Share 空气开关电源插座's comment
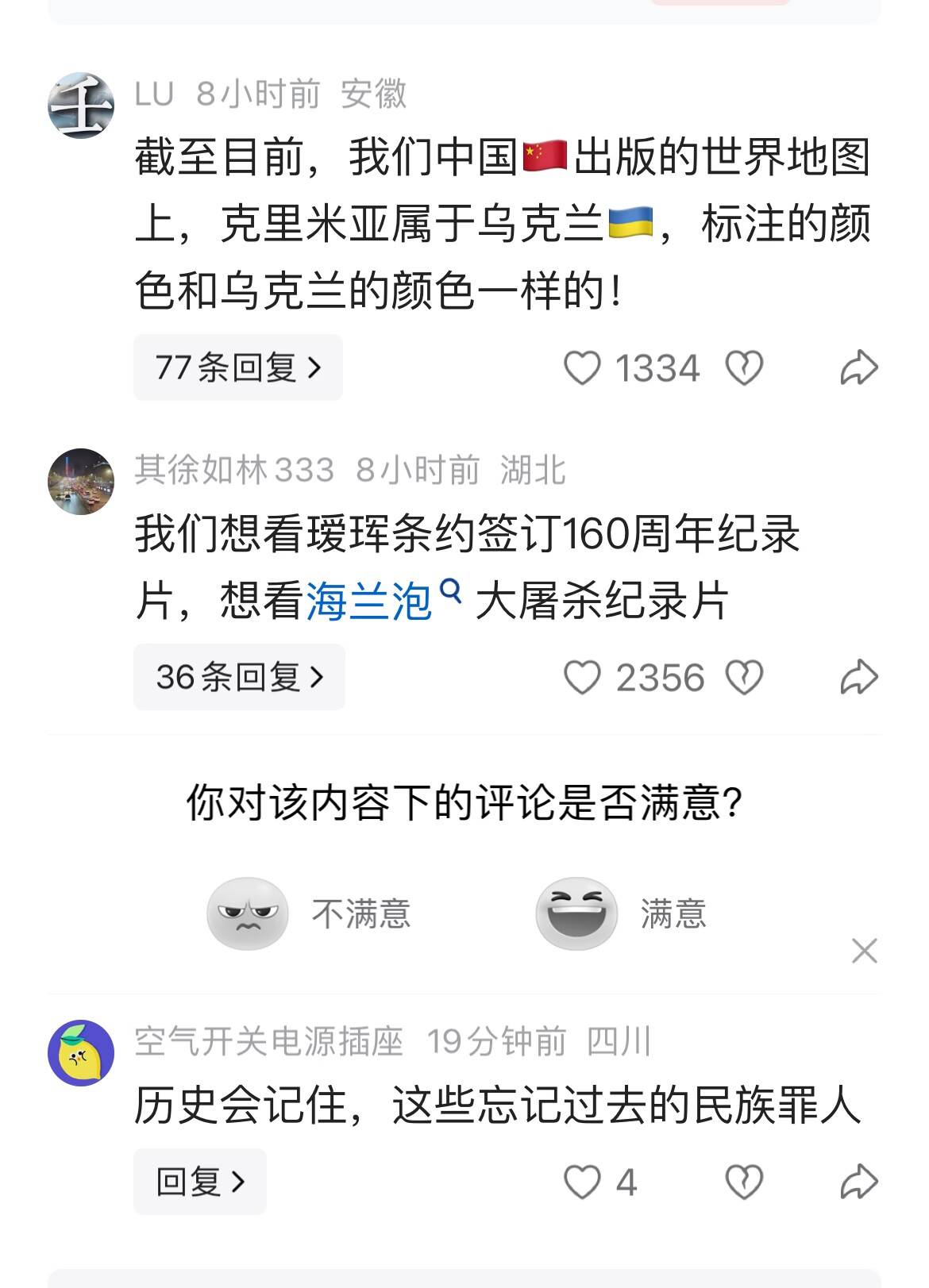Image resolution: width=929 pixels, height=1288 pixels. [859, 1182]
